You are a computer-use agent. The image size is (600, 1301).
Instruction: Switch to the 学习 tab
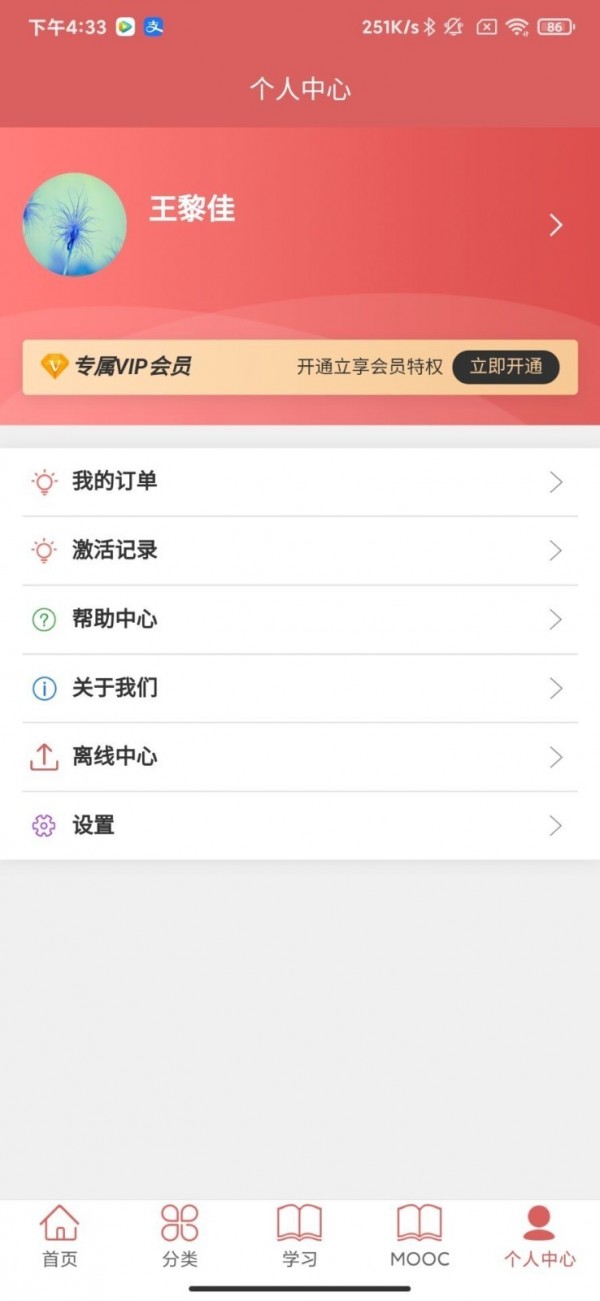coord(299,1236)
